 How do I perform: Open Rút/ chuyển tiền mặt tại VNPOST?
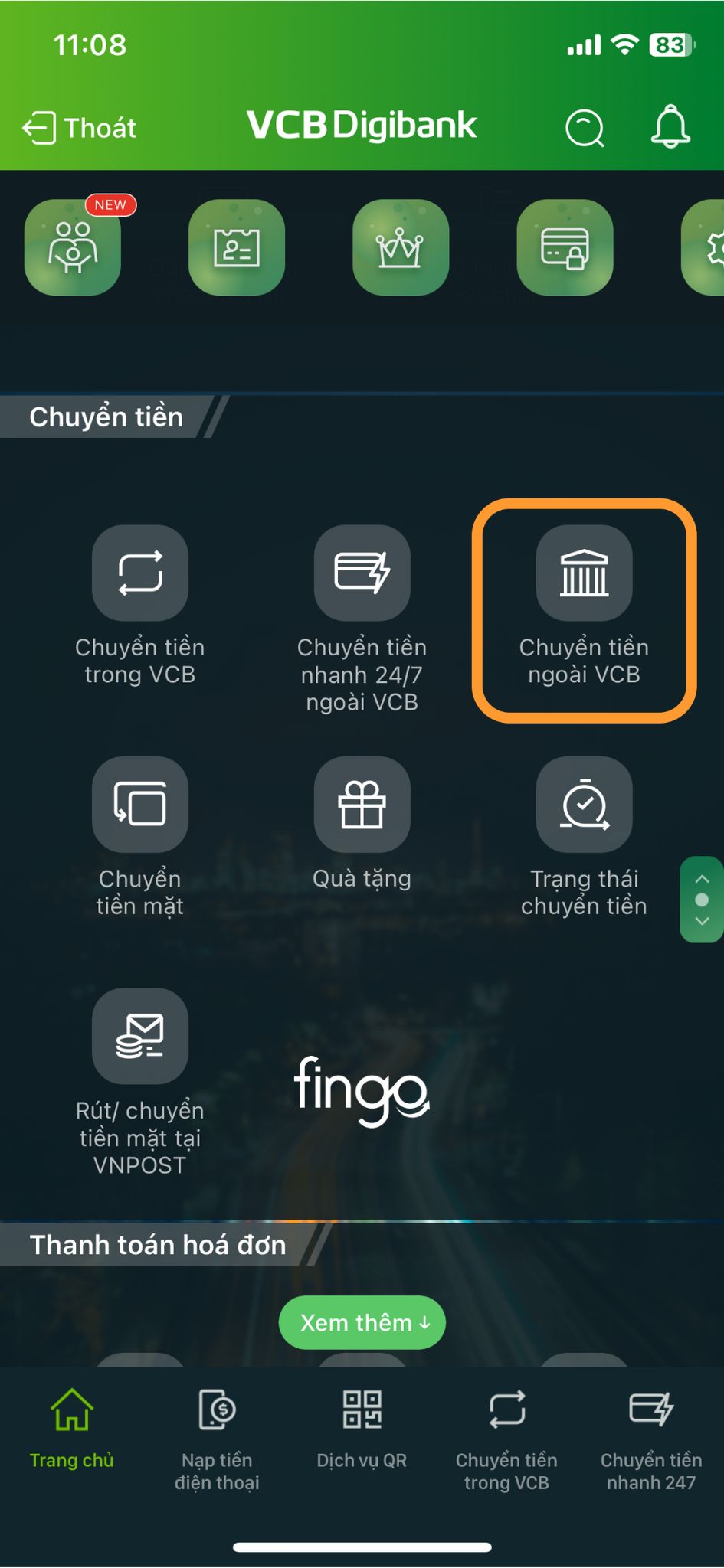click(140, 1083)
